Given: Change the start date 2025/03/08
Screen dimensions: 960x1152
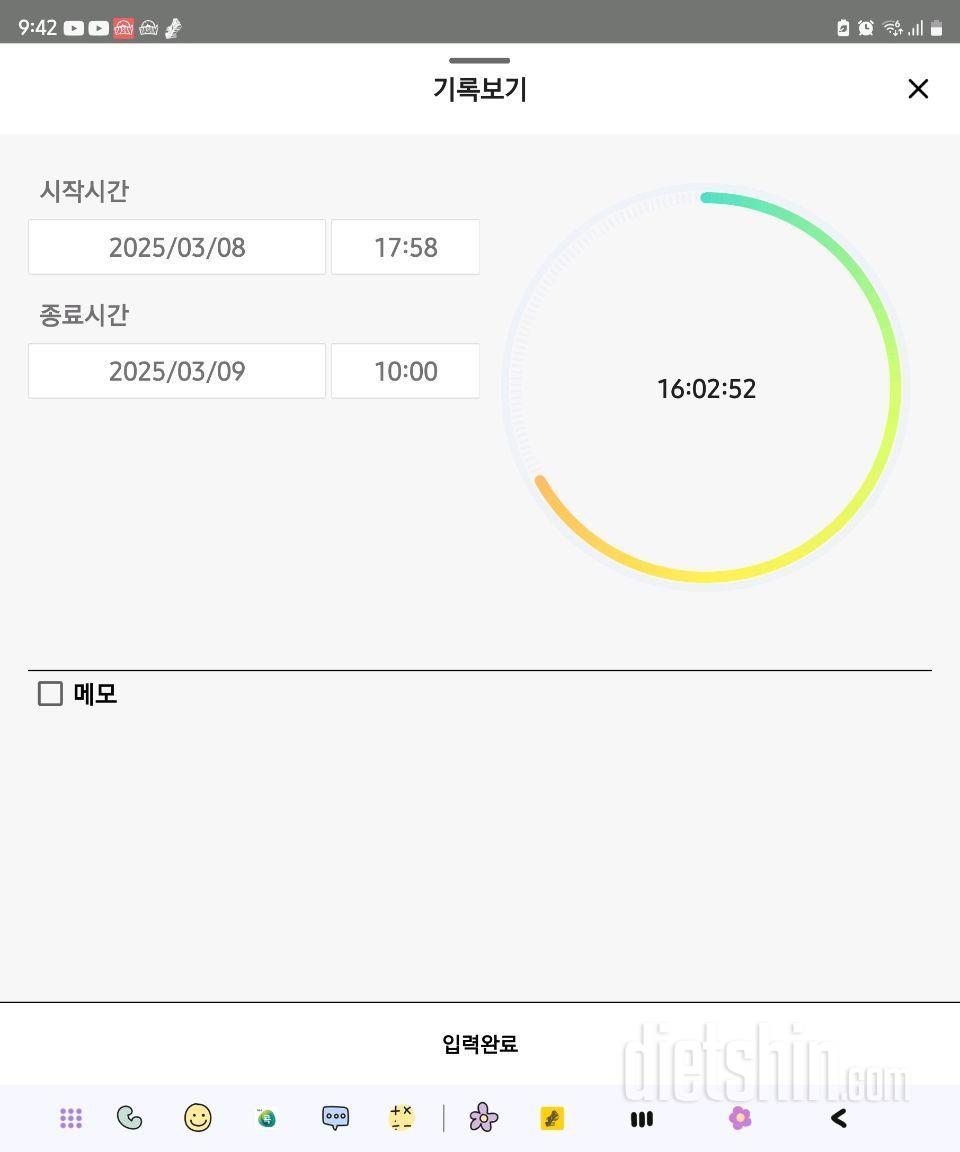Looking at the screenshot, I should tap(177, 247).
